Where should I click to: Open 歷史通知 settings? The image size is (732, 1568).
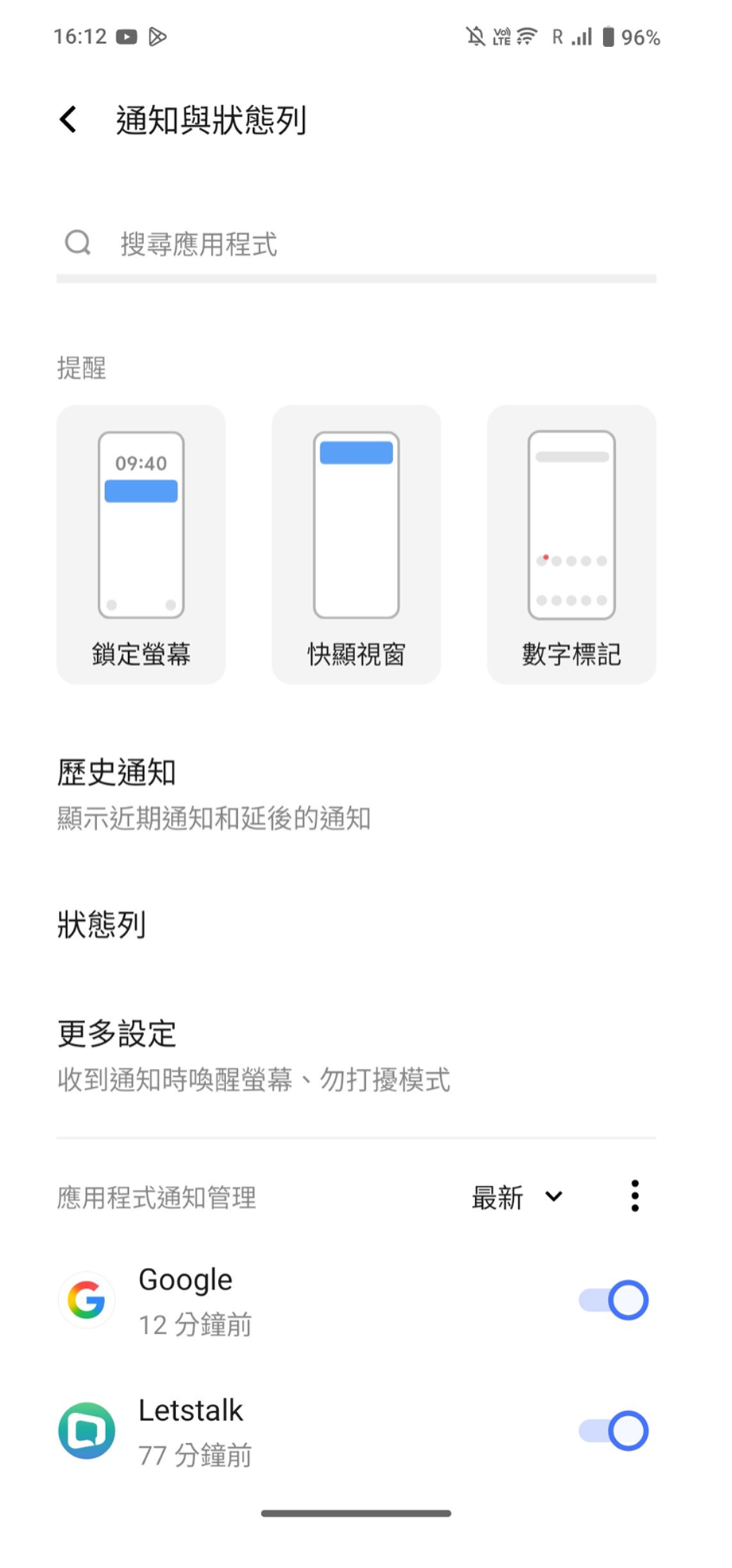pyautogui.click(x=356, y=794)
